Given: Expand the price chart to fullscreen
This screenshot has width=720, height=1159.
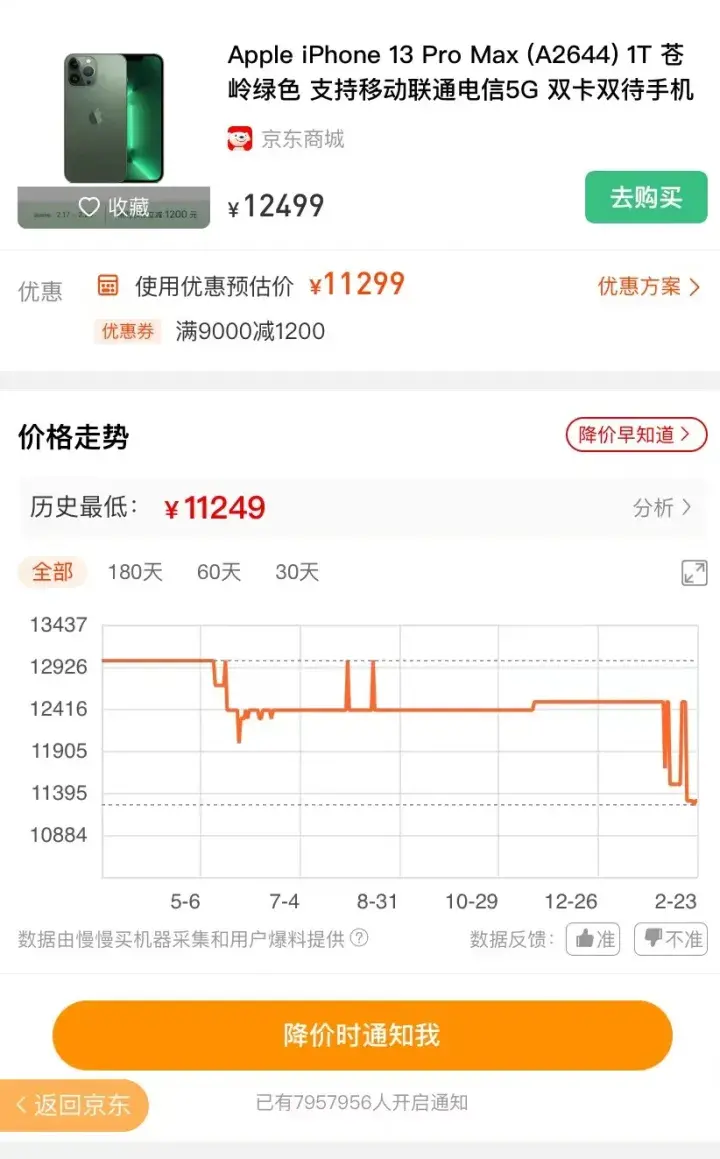Looking at the screenshot, I should (x=693, y=573).
